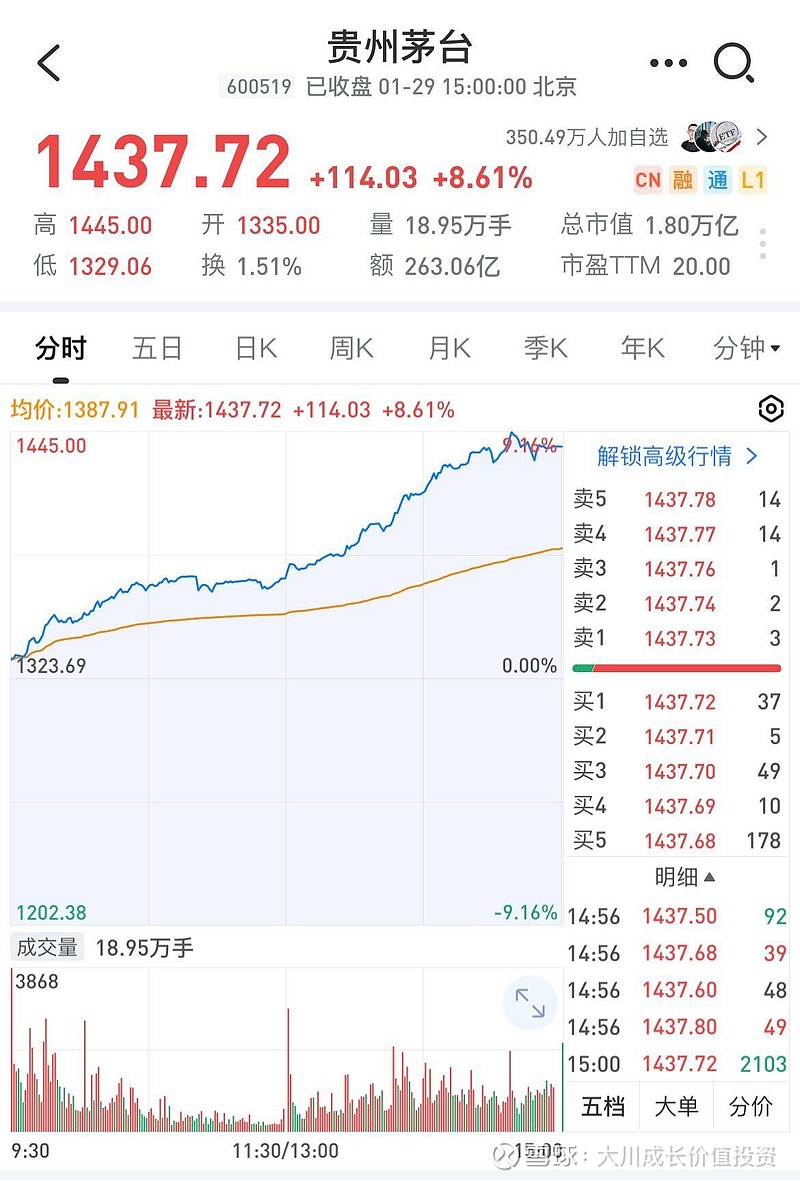The height and width of the screenshot is (1181, 800).
Task: Switch to the 日K daily chart tab
Action: coord(255,348)
